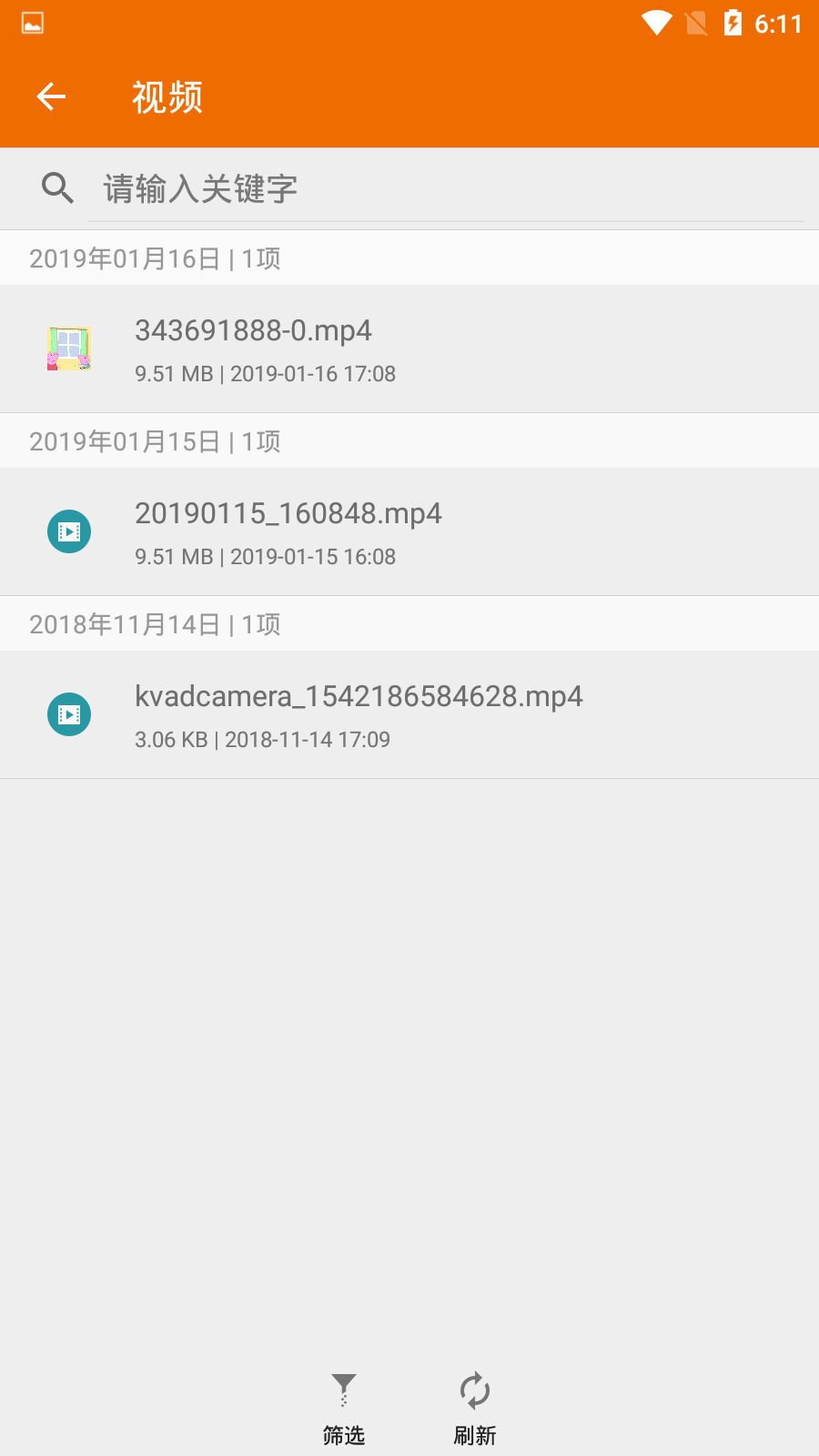Tap the play icon beside kvadcamera_1542186584628.mp4
819x1456 pixels.
click(69, 713)
